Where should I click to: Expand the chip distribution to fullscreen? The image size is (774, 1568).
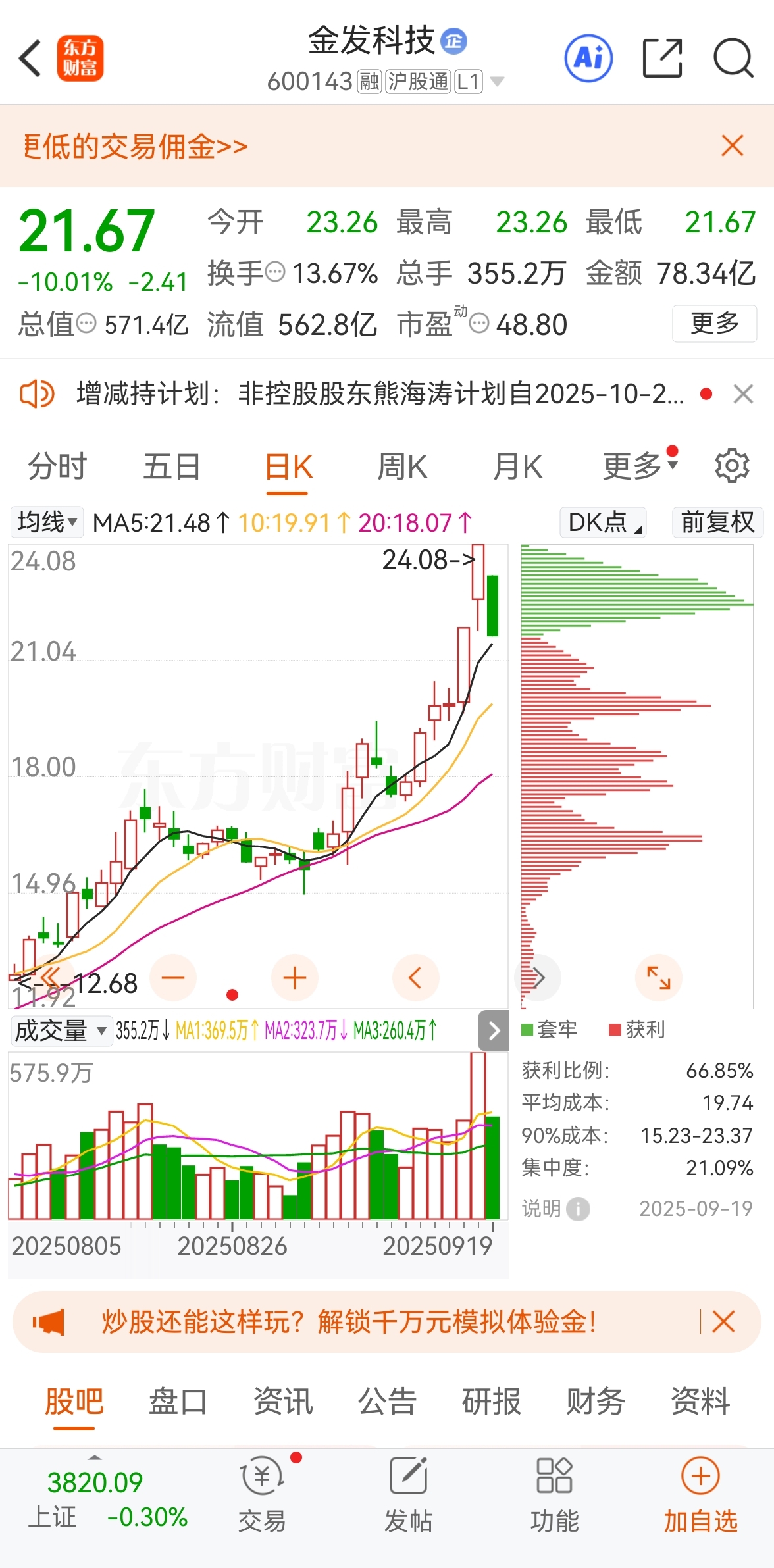click(659, 978)
